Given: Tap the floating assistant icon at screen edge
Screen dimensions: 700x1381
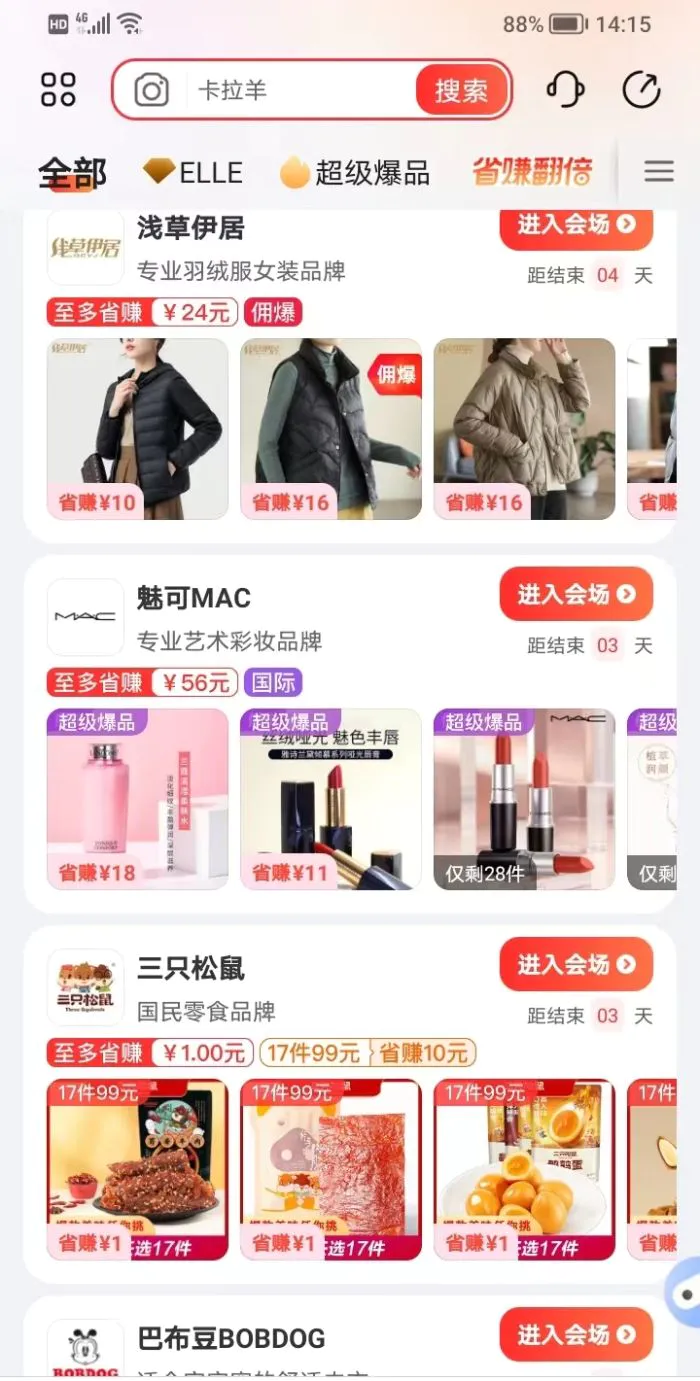Looking at the screenshot, I should pos(684,1295).
